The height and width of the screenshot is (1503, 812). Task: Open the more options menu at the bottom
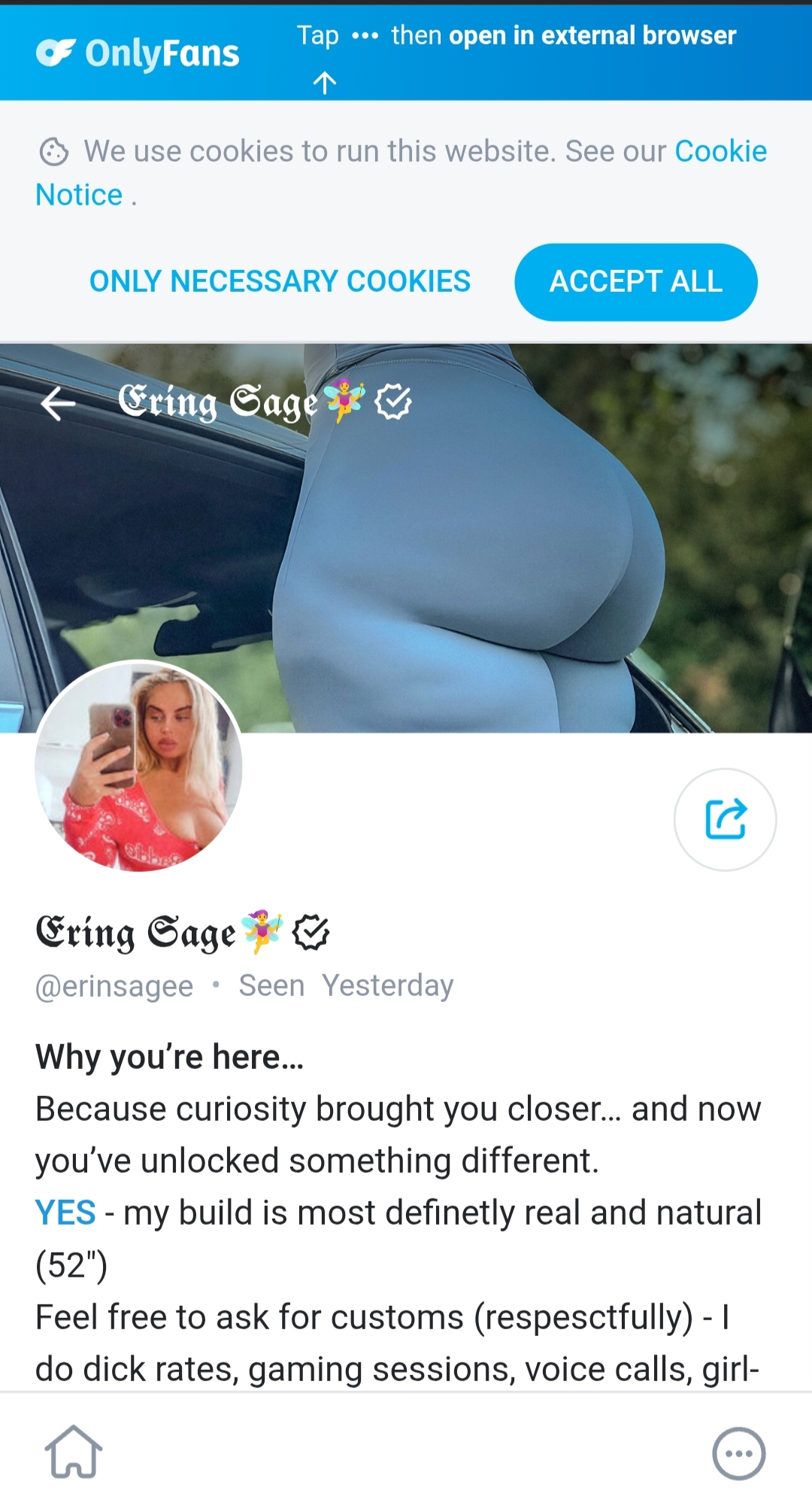[x=738, y=1453]
